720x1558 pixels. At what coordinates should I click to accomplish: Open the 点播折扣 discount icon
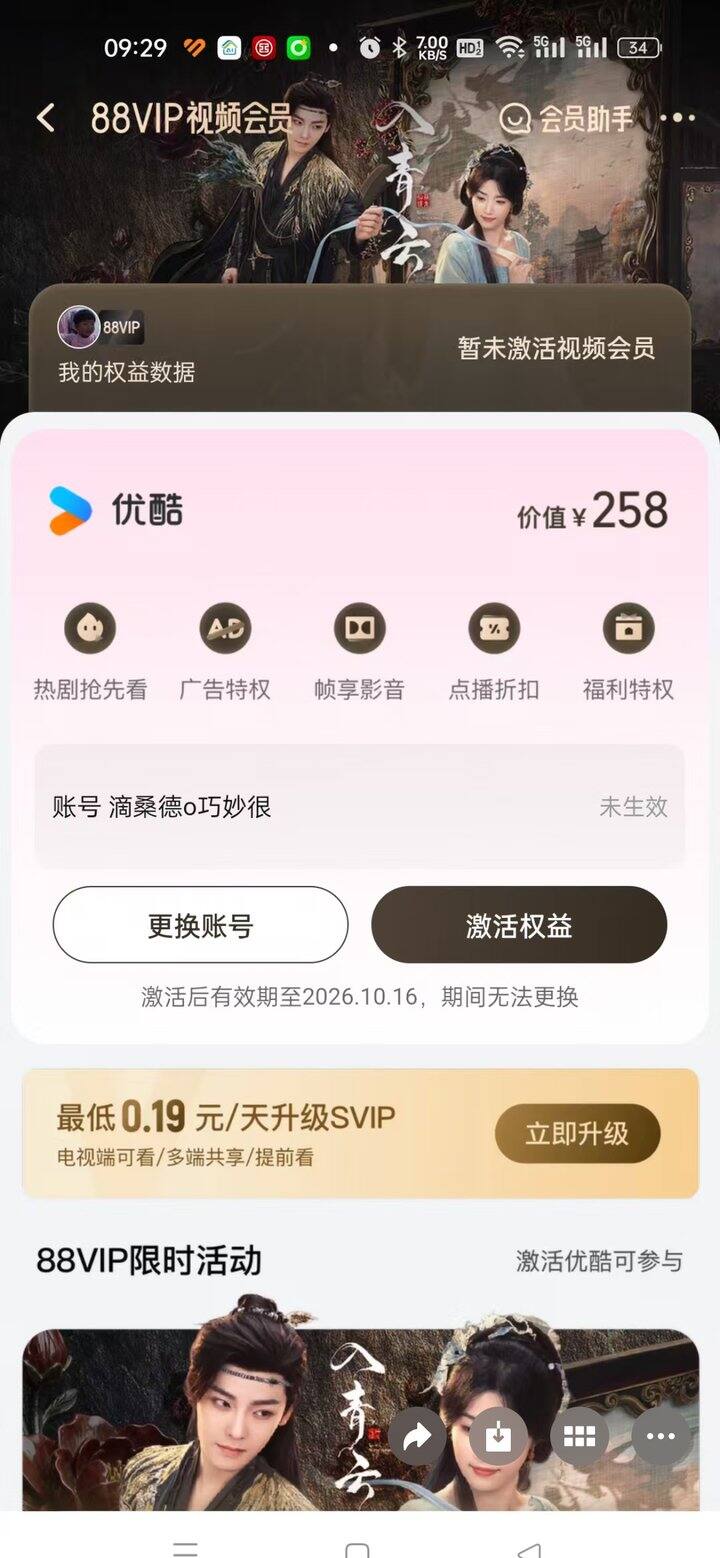point(495,630)
